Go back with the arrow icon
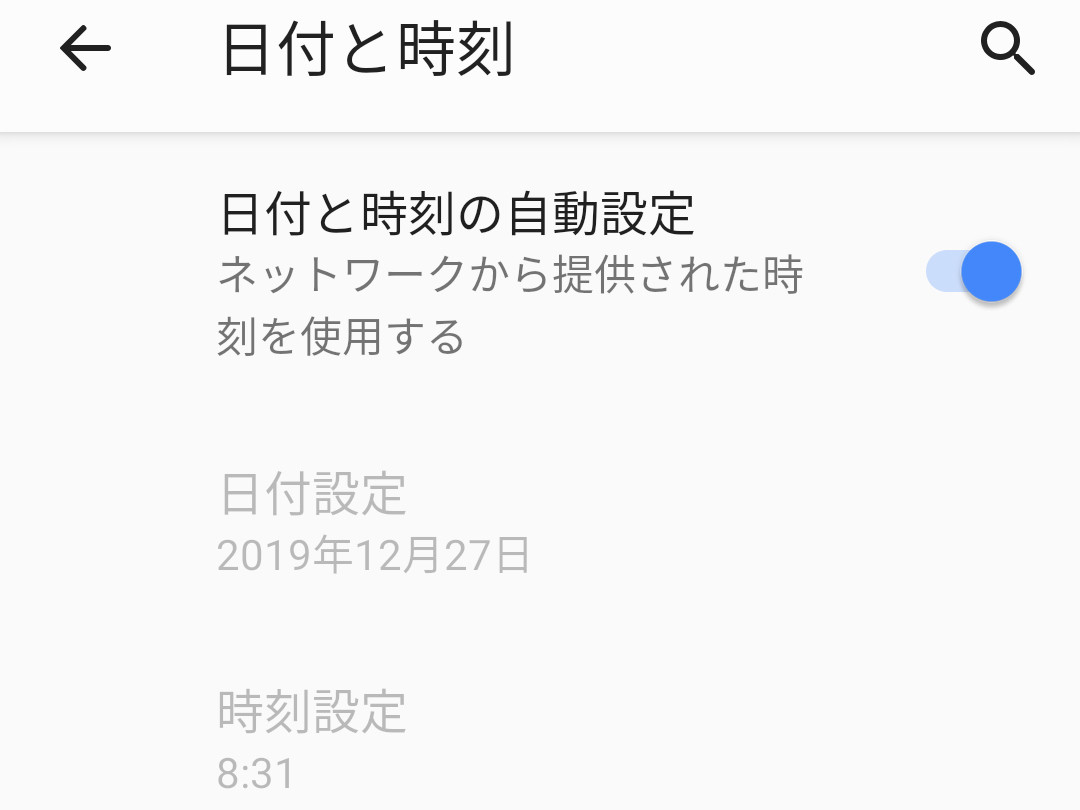The image size is (1080, 810). point(85,49)
